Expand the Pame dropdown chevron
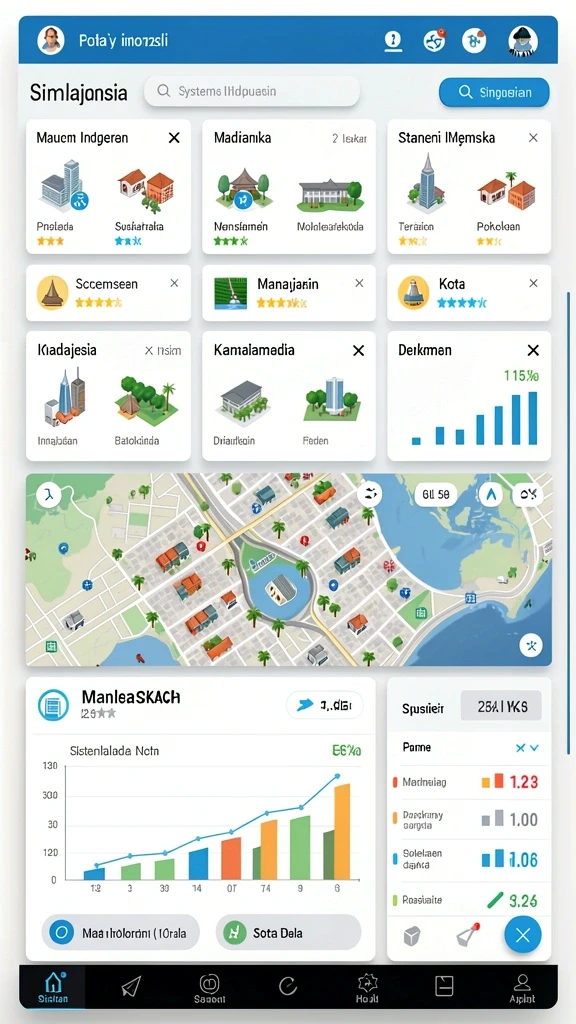Viewport: 576px width, 1024px height. (534, 748)
